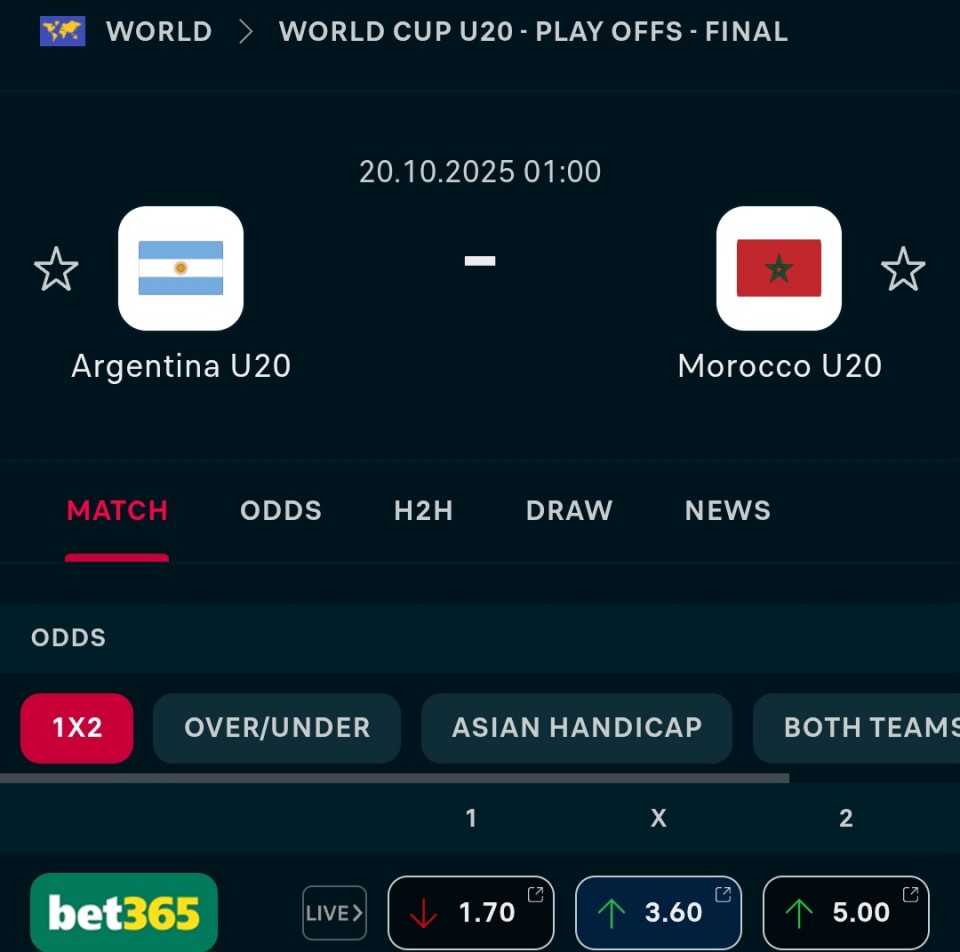Switch to the MATCH tab
This screenshot has height=952, width=960.
(x=117, y=511)
